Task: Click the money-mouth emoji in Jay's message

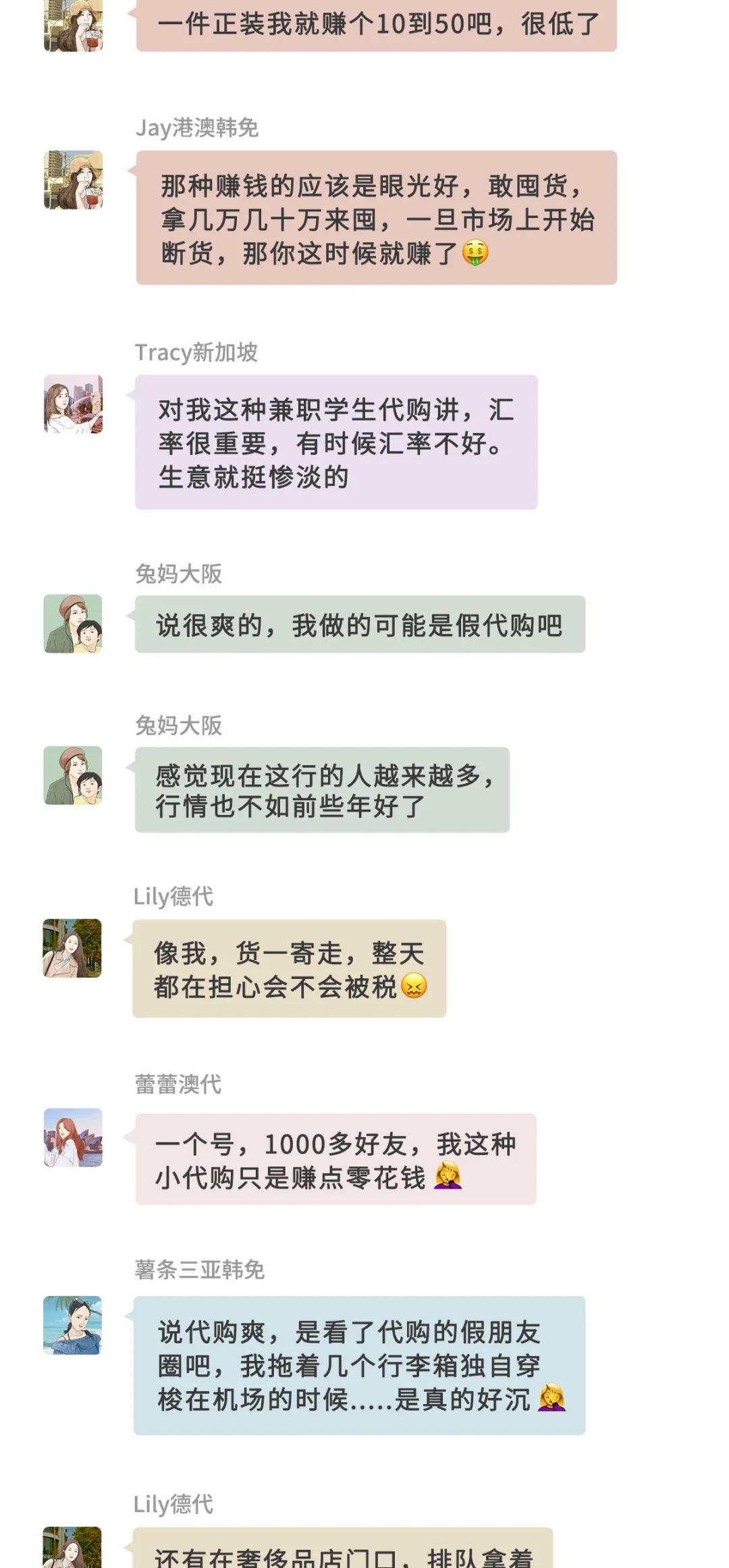Action: click(x=477, y=254)
